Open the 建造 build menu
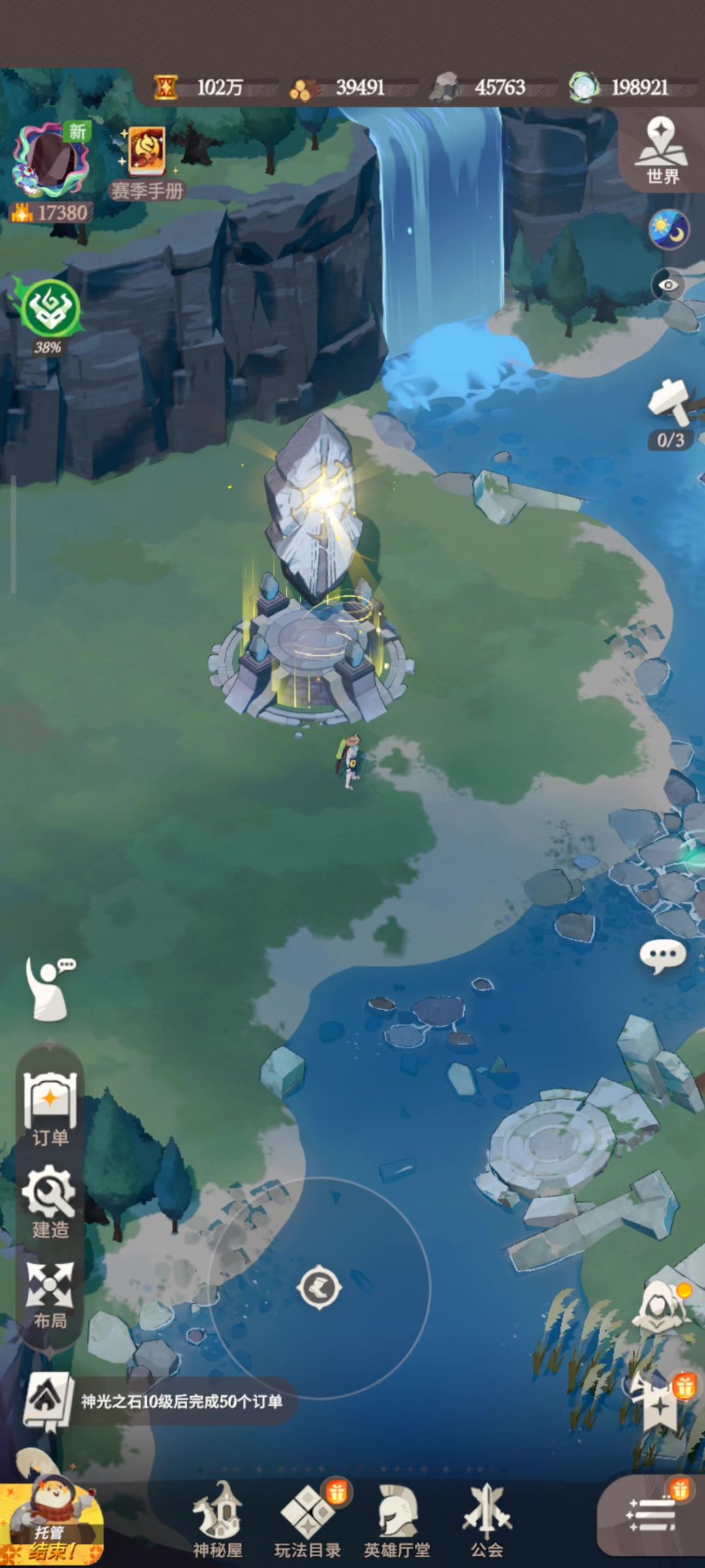The height and width of the screenshot is (1568, 705). [x=50, y=1201]
